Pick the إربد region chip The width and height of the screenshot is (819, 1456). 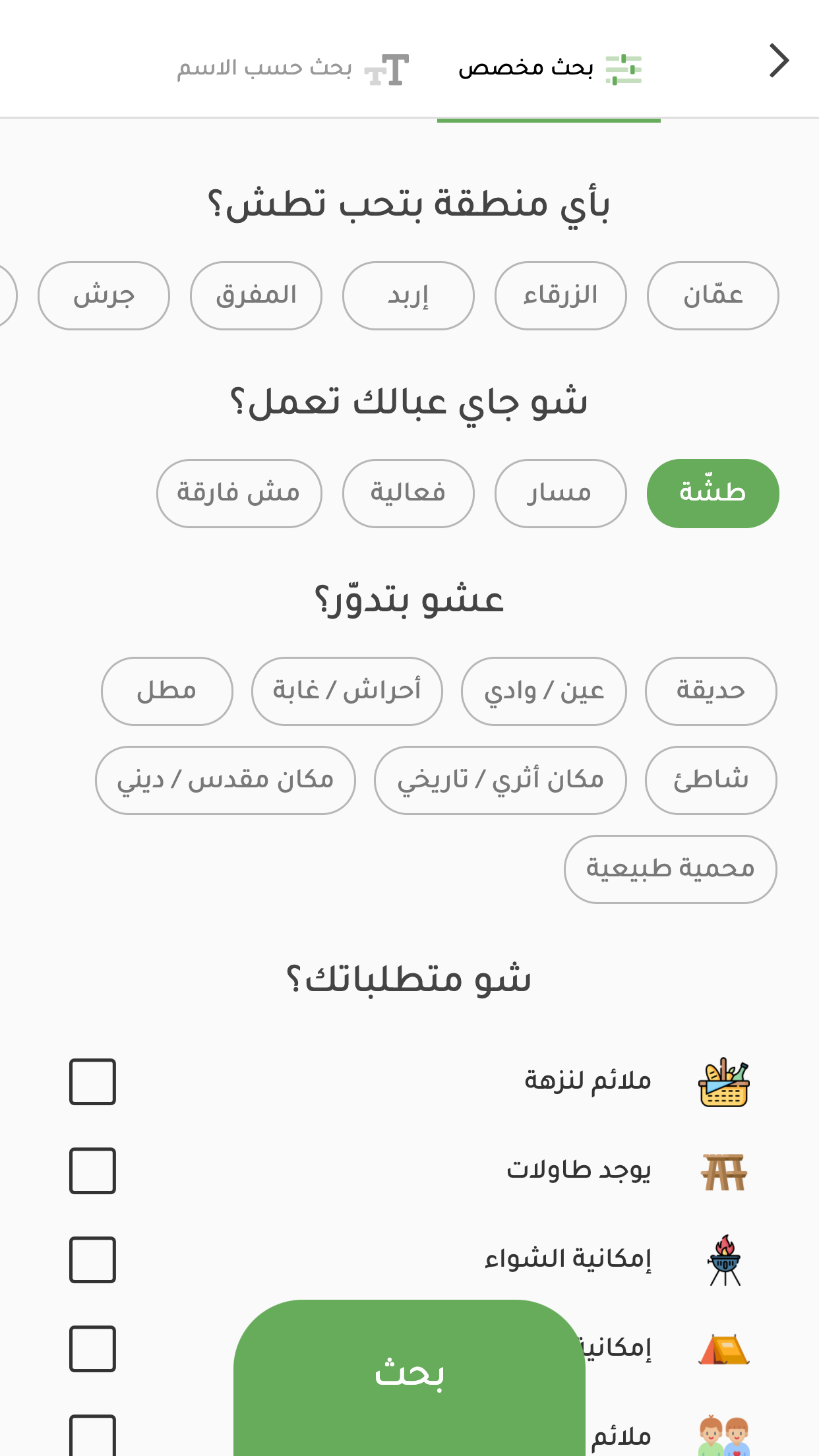[x=408, y=295]
